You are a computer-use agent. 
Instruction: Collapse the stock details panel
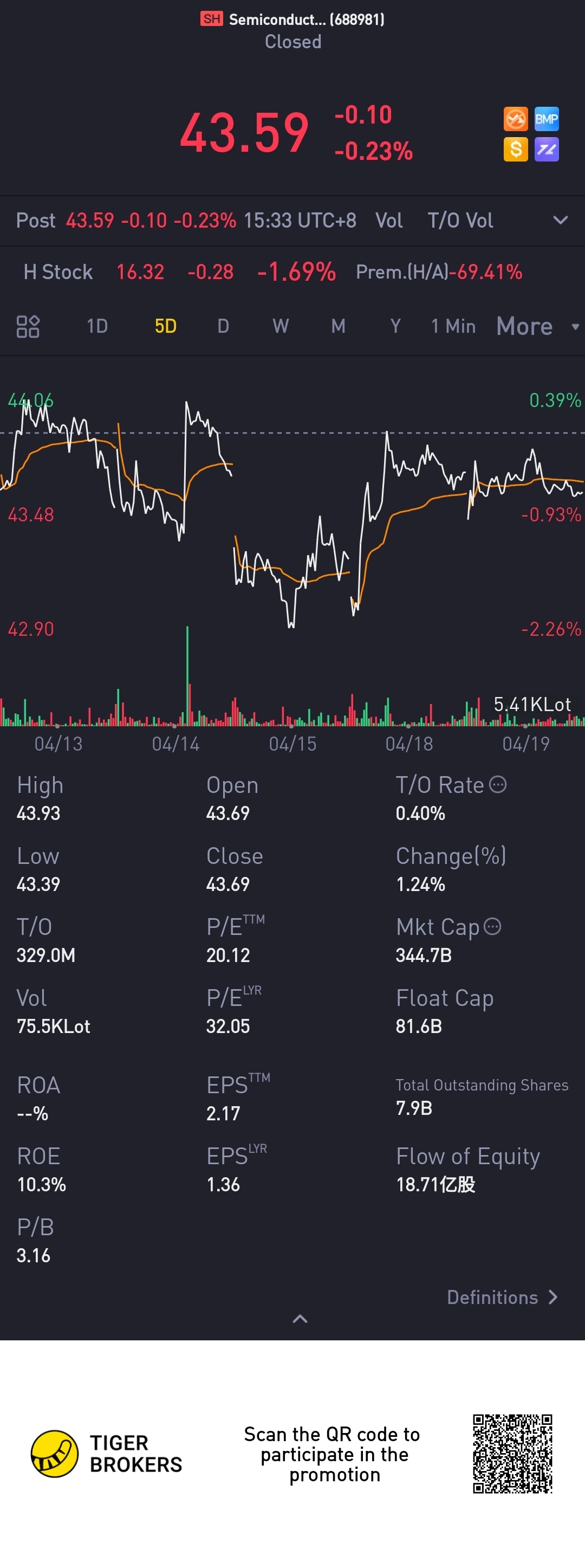[300, 1319]
